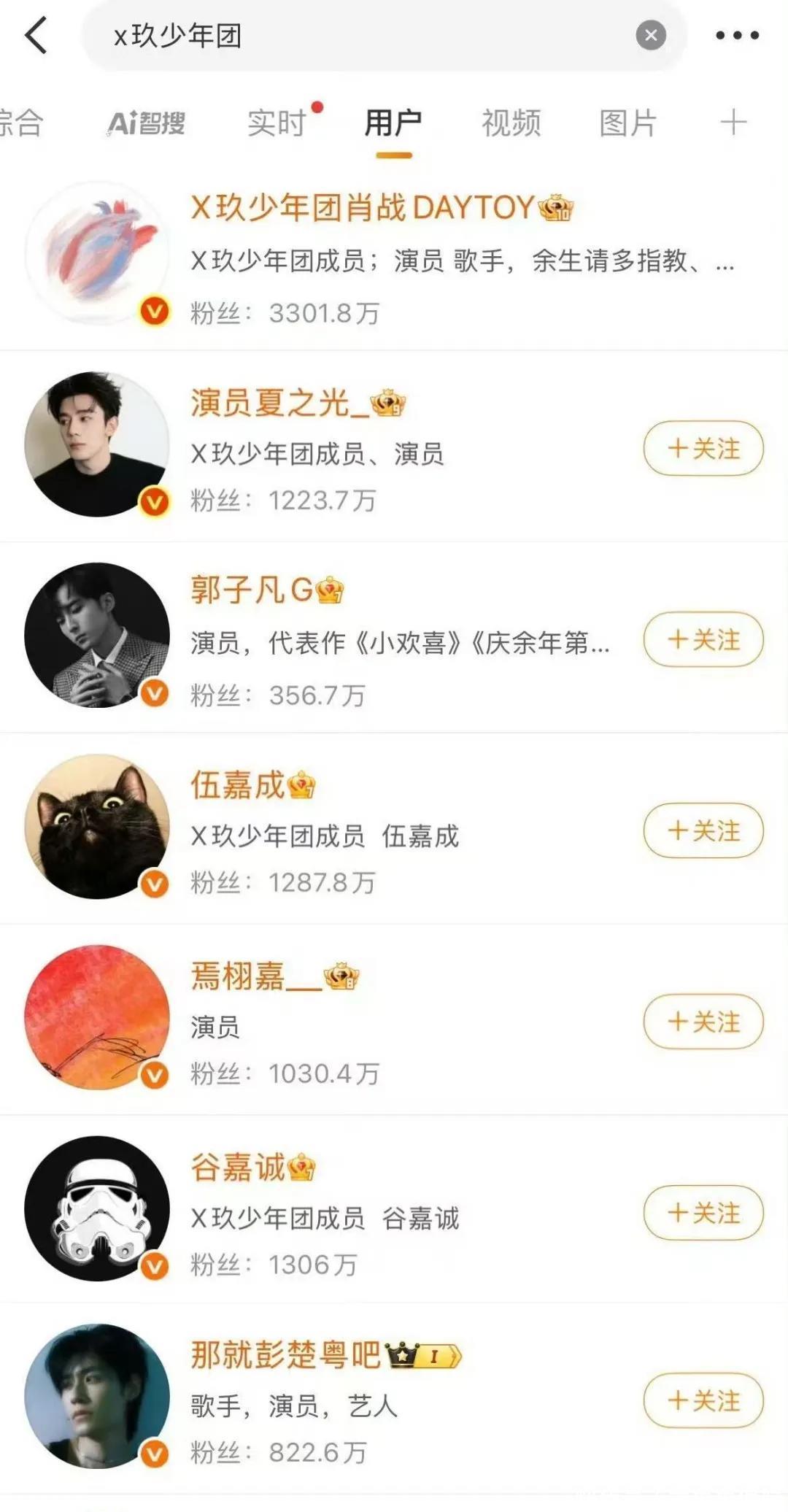The image size is (788, 1512).
Task: Follow 谷嘉诚
Action: pyautogui.click(x=703, y=1213)
